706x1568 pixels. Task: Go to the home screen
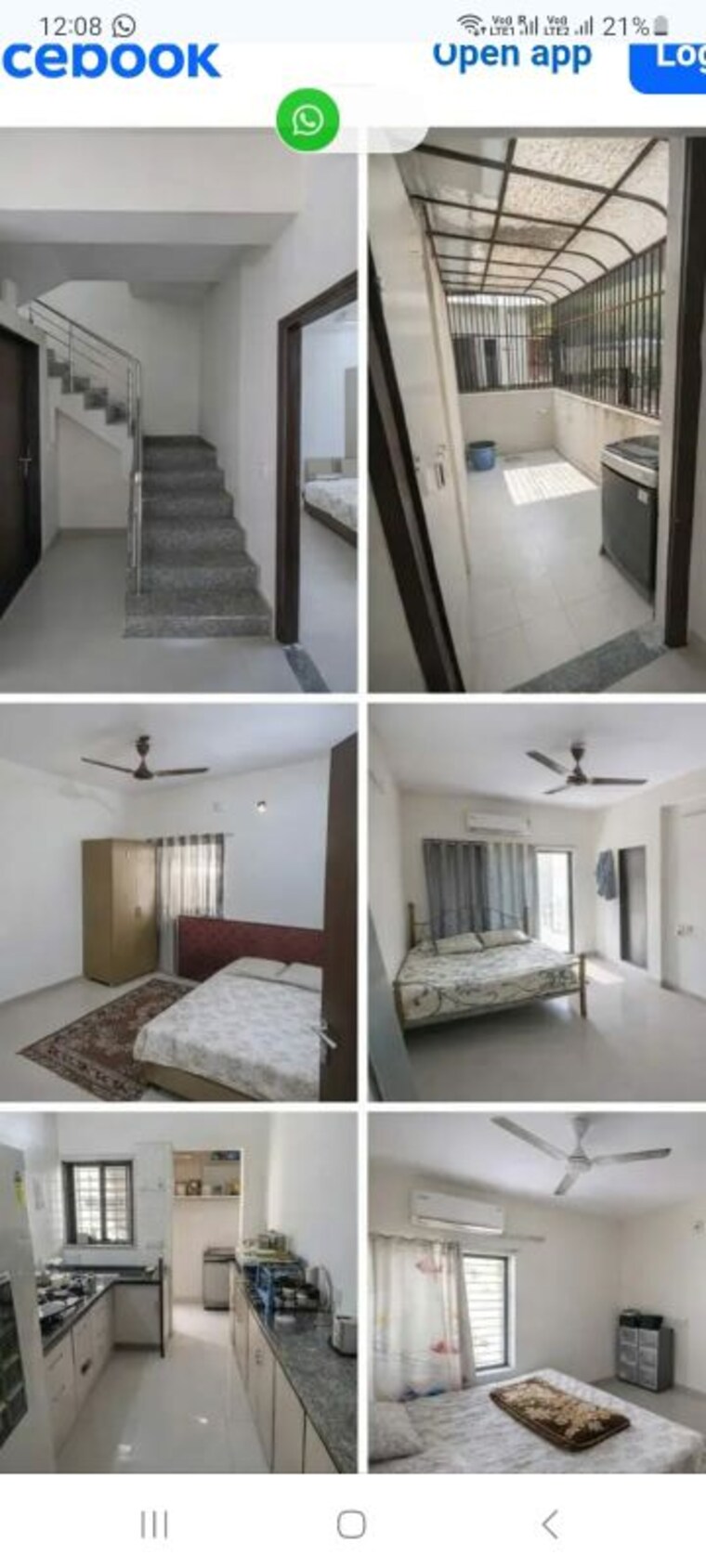pyautogui.click(x=351, y=1523)
